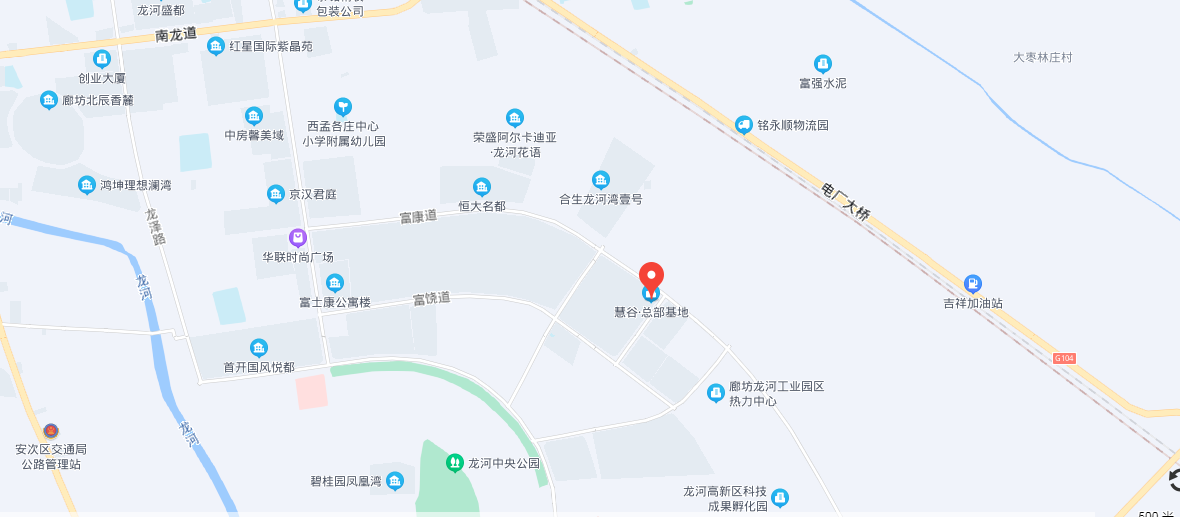Tap the 合生龙河湾壹号 marker
This screenshot has width=1180, height=517.
point(601,180)
